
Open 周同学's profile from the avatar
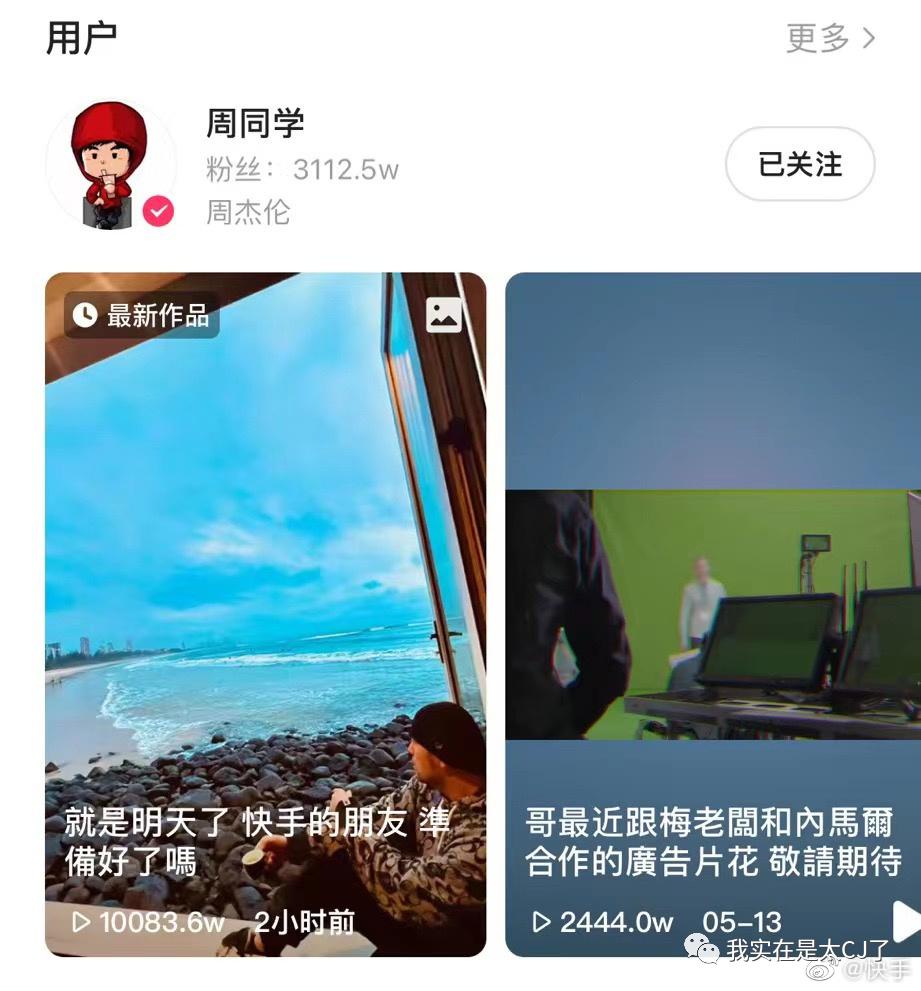(110, 165)
